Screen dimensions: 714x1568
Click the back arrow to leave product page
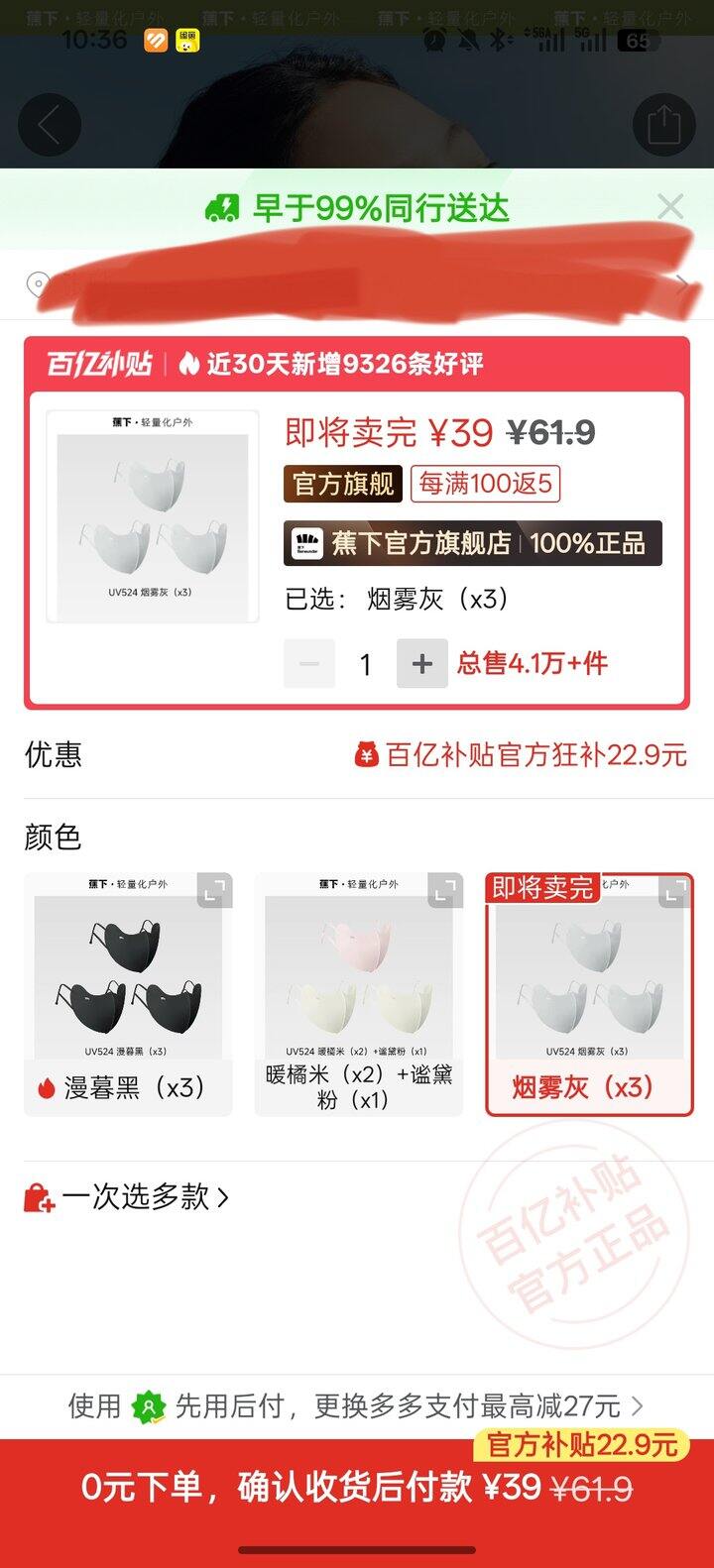[x=50, y=125]
